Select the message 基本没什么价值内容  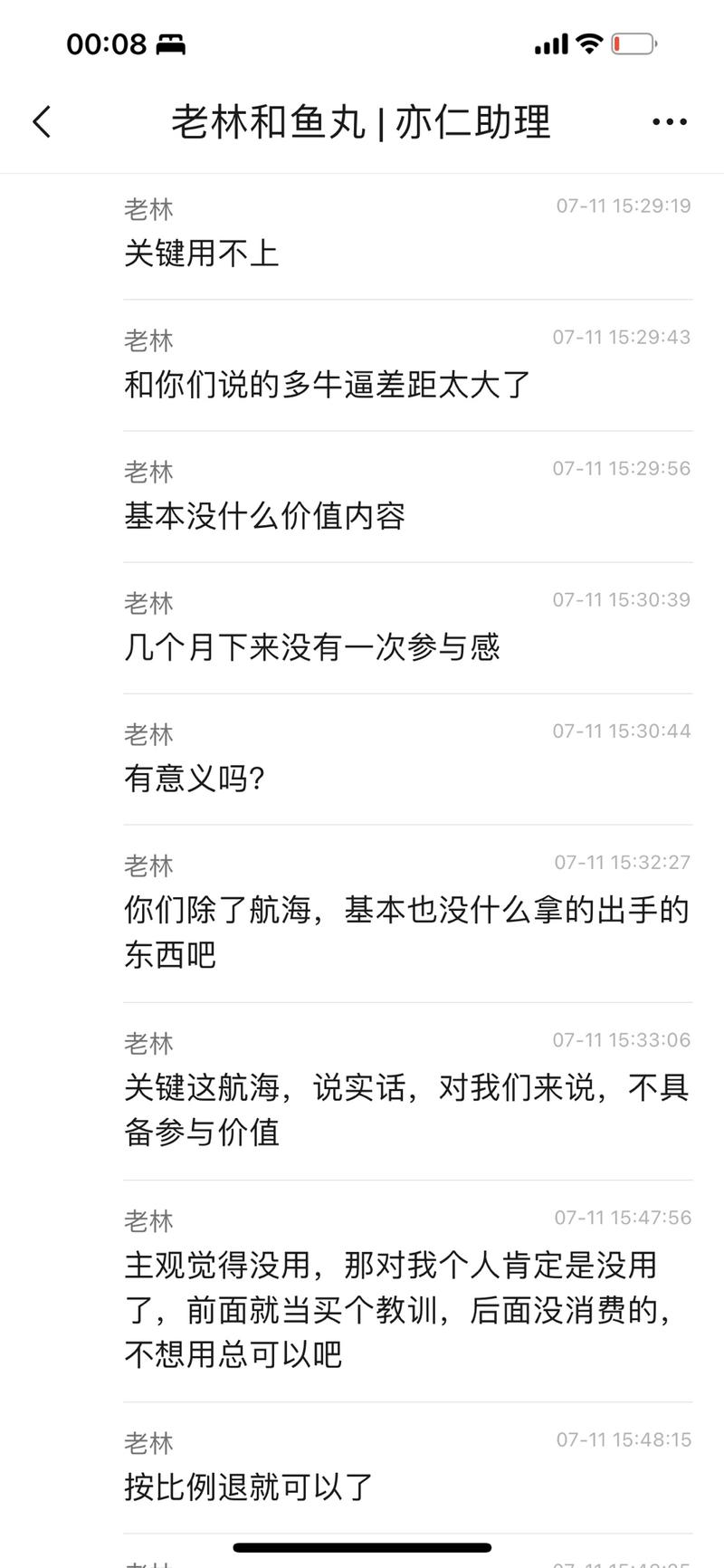264,516
